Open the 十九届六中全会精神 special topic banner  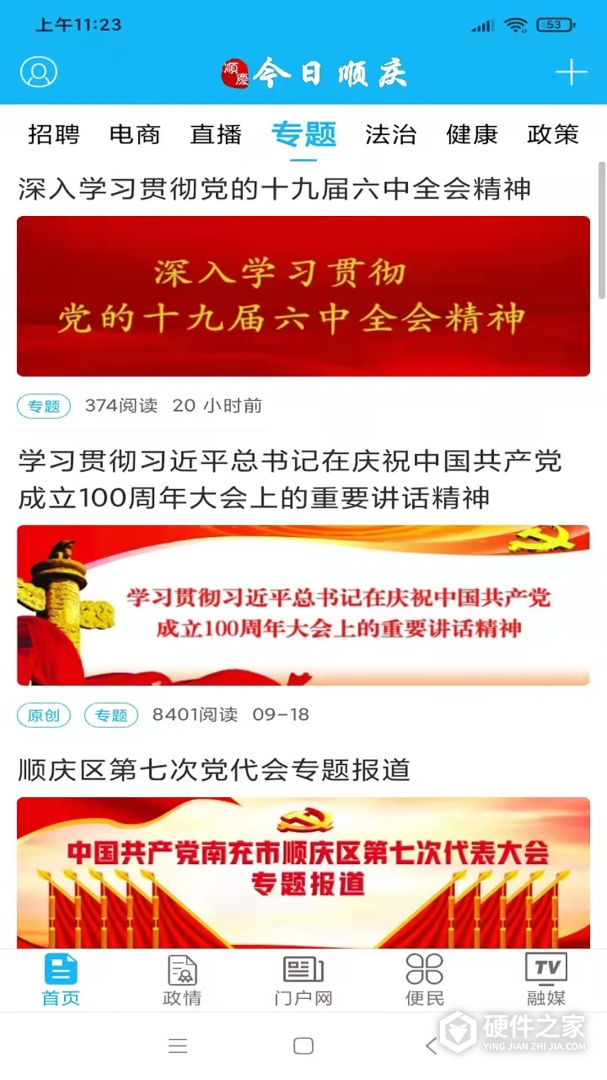click(303, 296)
